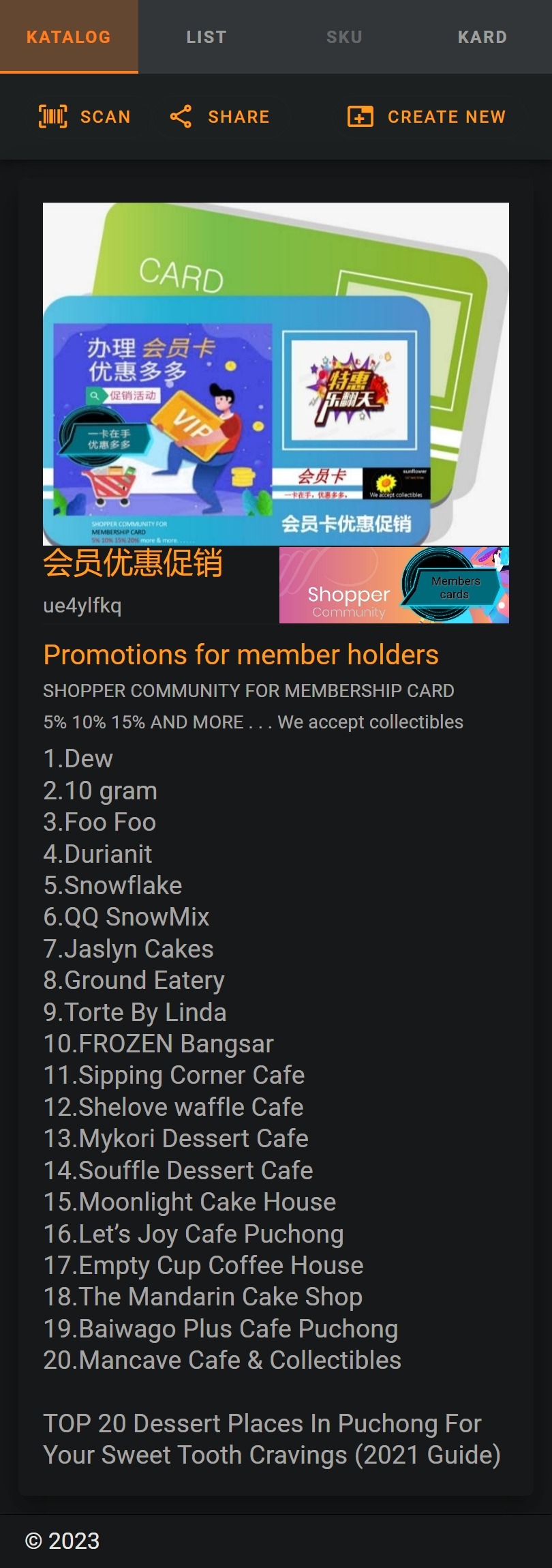Screen dimensions: 552x1568
Task: Tap CREATE NEW
Action: tap(427, 117)
